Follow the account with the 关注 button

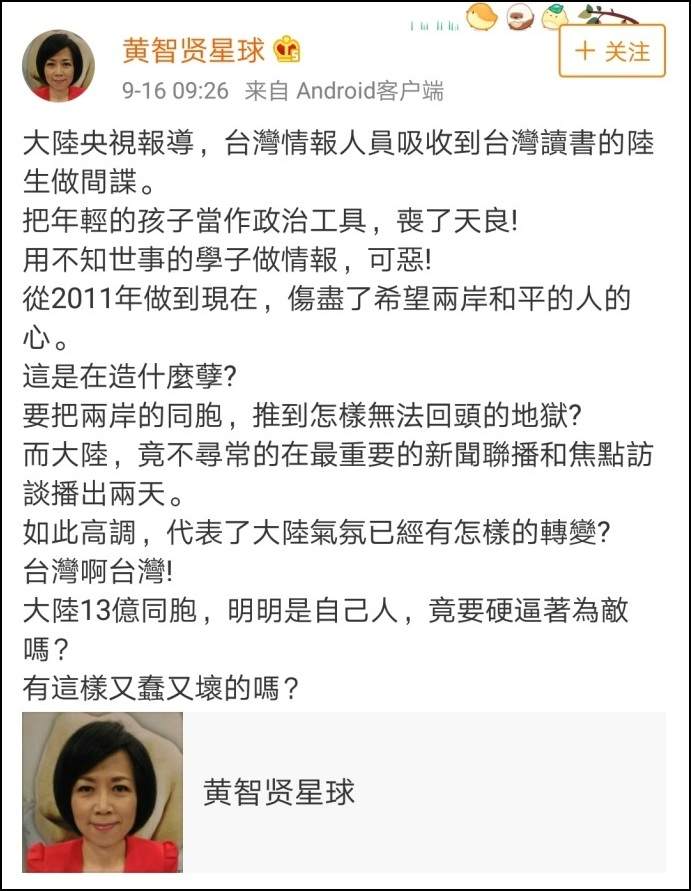tap(611, 51)
